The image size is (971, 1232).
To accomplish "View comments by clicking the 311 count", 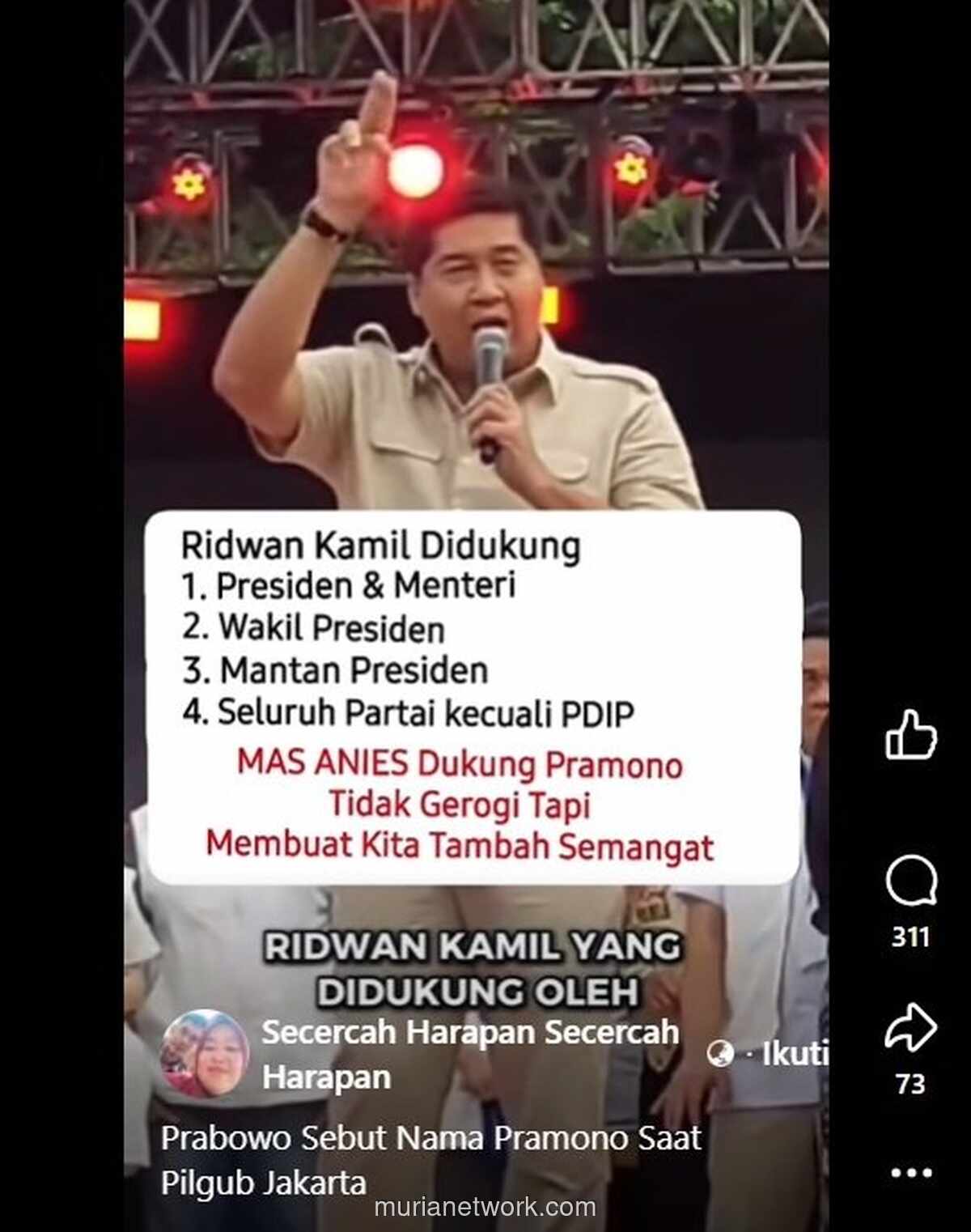I will coord(913,937).
